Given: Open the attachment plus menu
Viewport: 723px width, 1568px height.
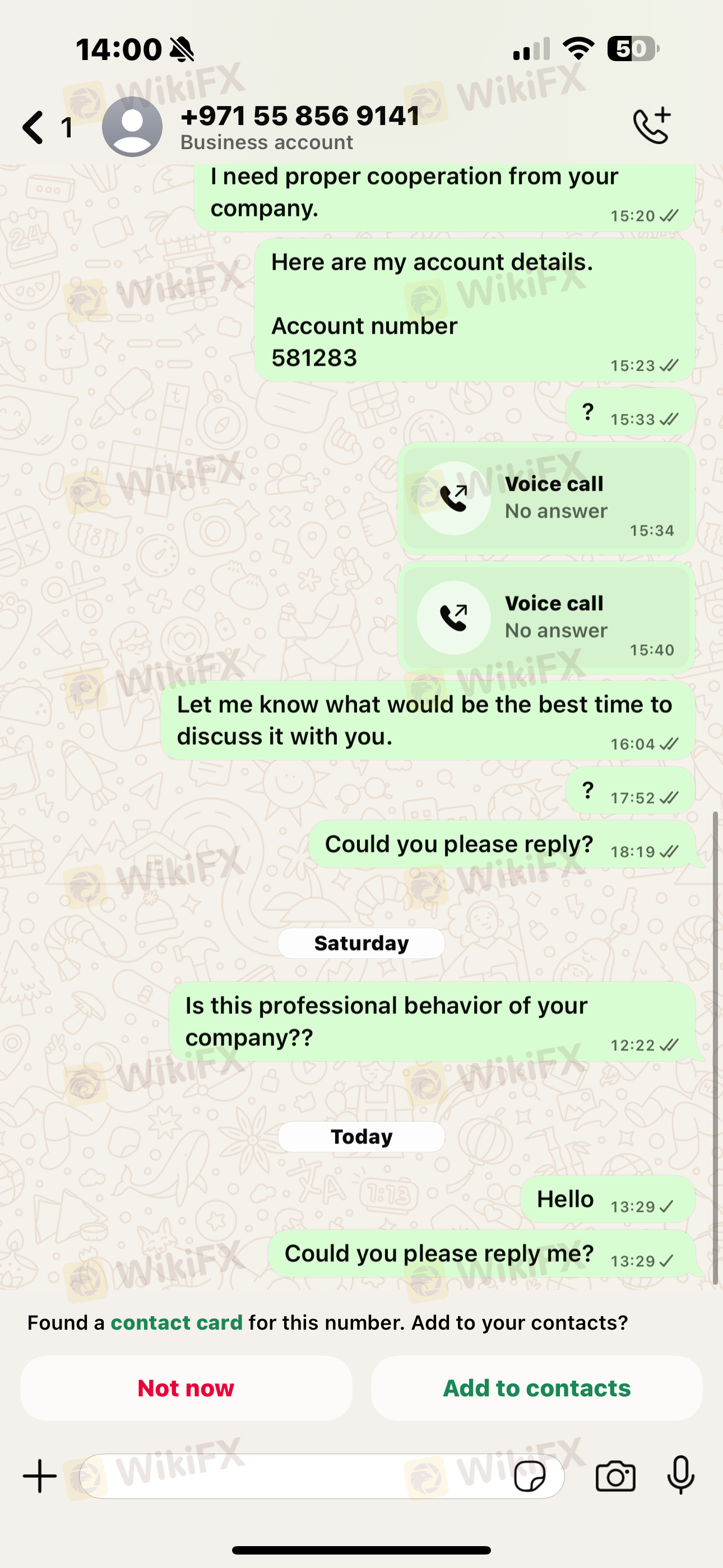Looking at the screenshot, I should coord(40,1476).
